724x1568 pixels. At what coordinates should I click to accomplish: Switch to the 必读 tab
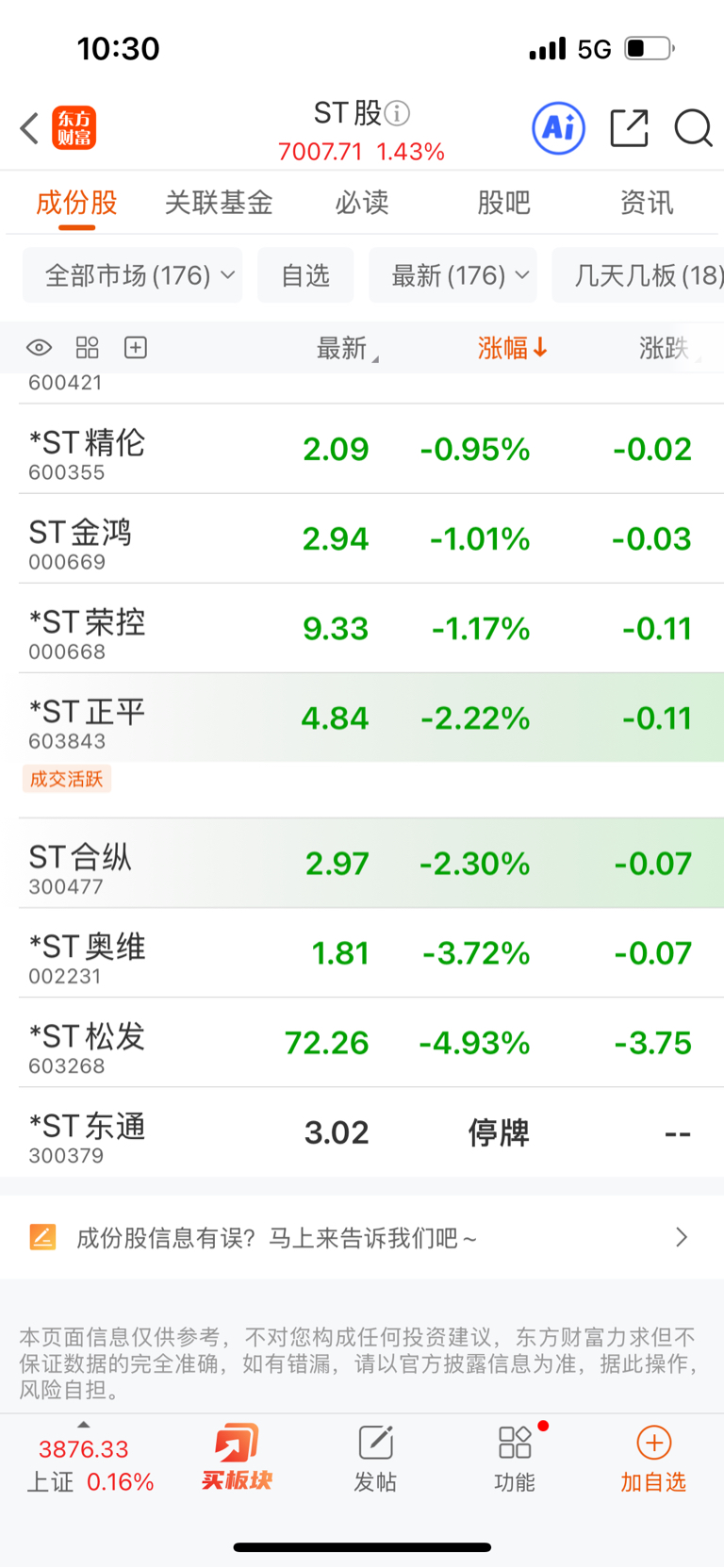[x=362, y=203]
